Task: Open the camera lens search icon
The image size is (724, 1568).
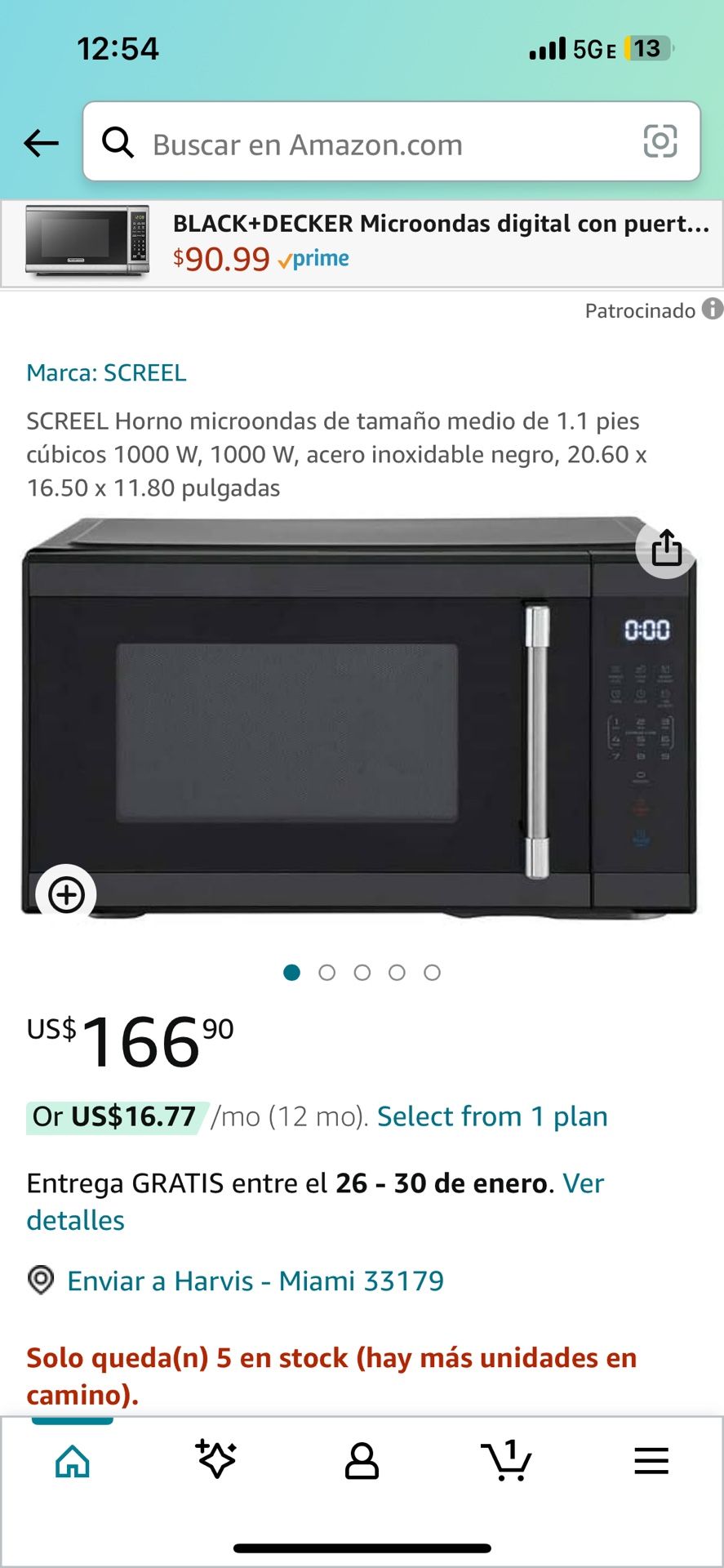Action: point(660,141)
